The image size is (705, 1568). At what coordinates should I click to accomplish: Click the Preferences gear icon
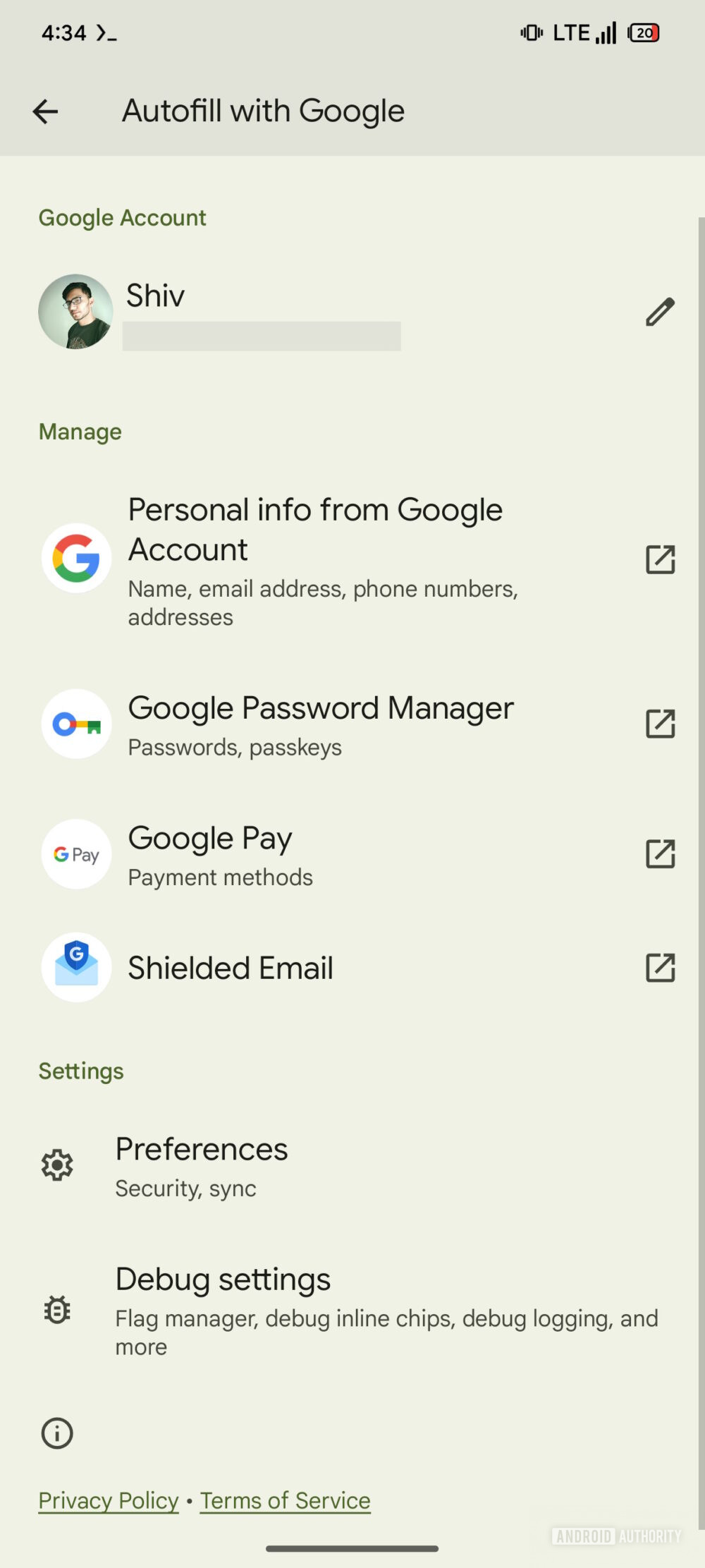(x=57, y=1165)
